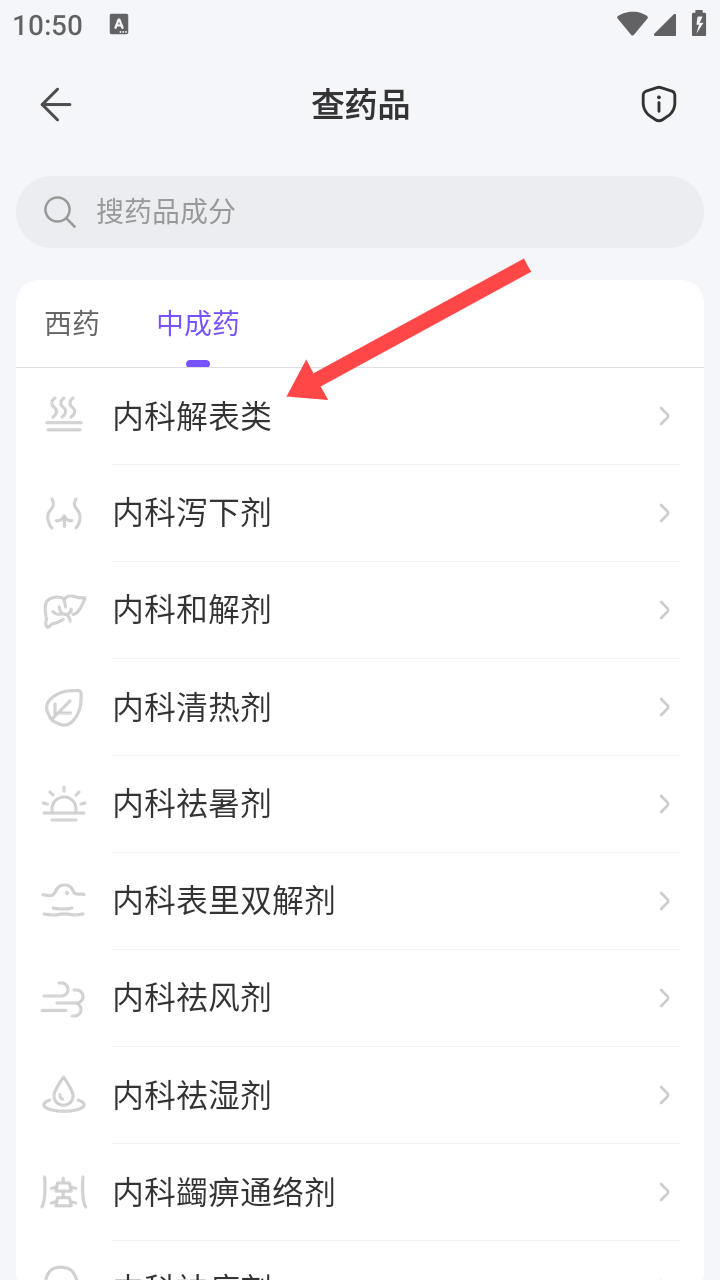Open the 内科解表类 category
720x1280 pixels.
click(x=360, y=416)
